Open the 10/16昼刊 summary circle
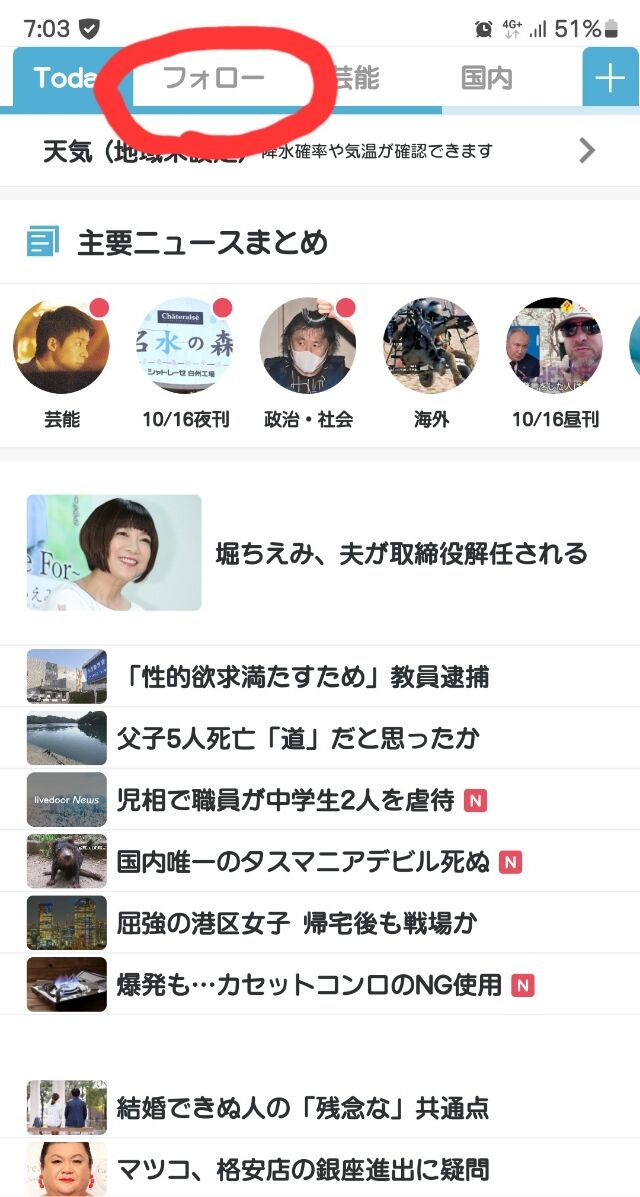The width and height of the screenshot is (640, 1197). (554, 346)
